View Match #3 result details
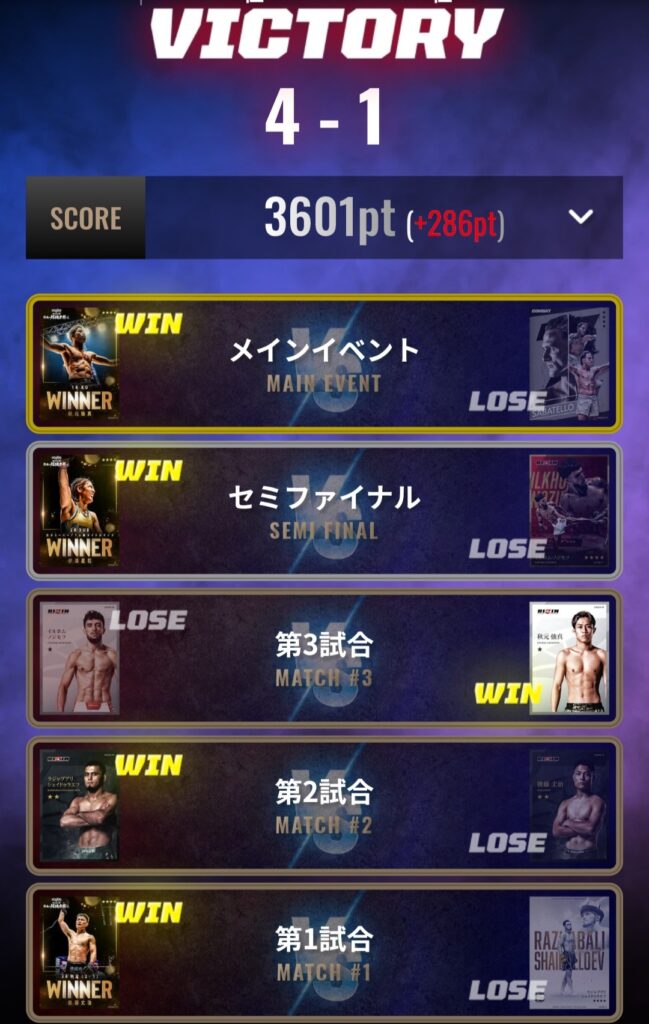The image size is (649, 1024). pos(324,658)
